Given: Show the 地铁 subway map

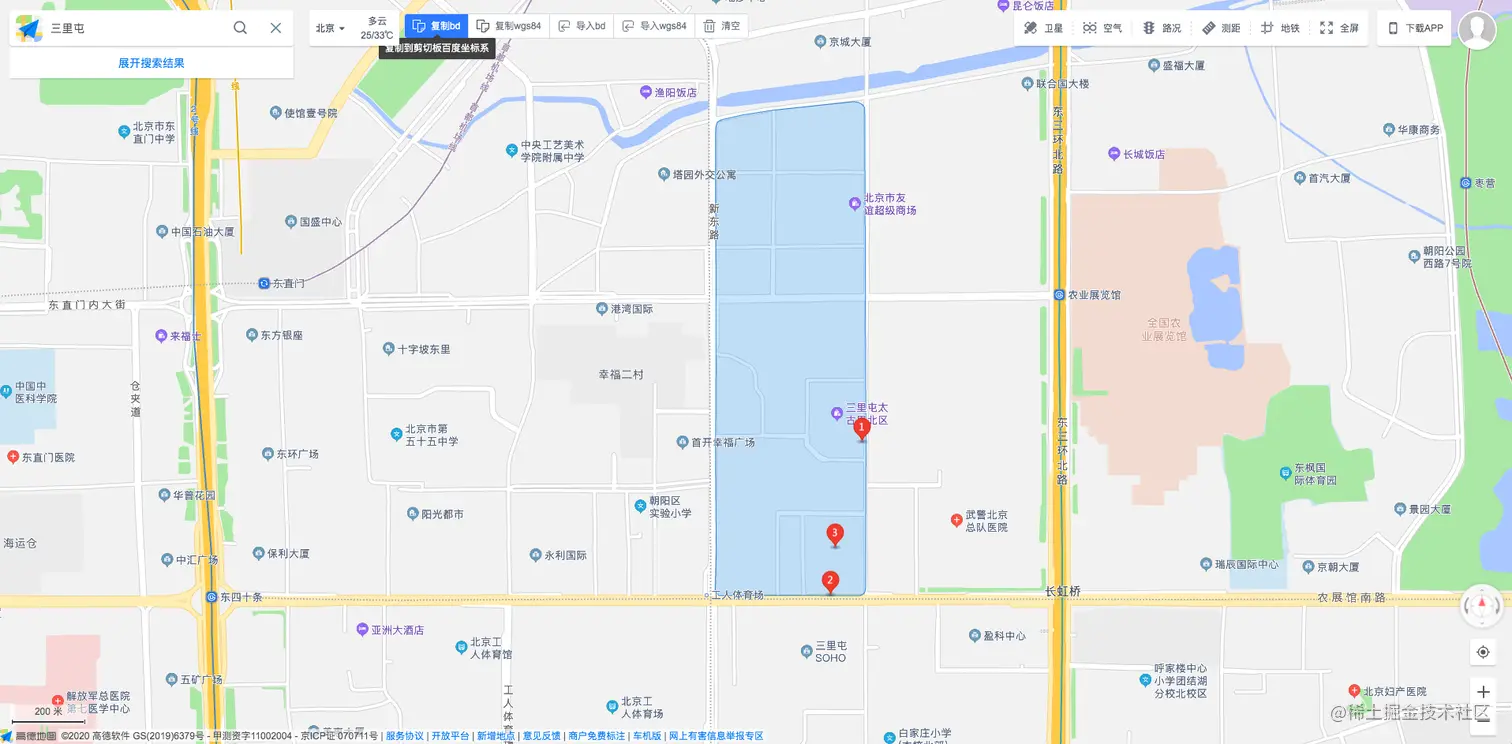Looking at the screenshot, I should 1280,28.
